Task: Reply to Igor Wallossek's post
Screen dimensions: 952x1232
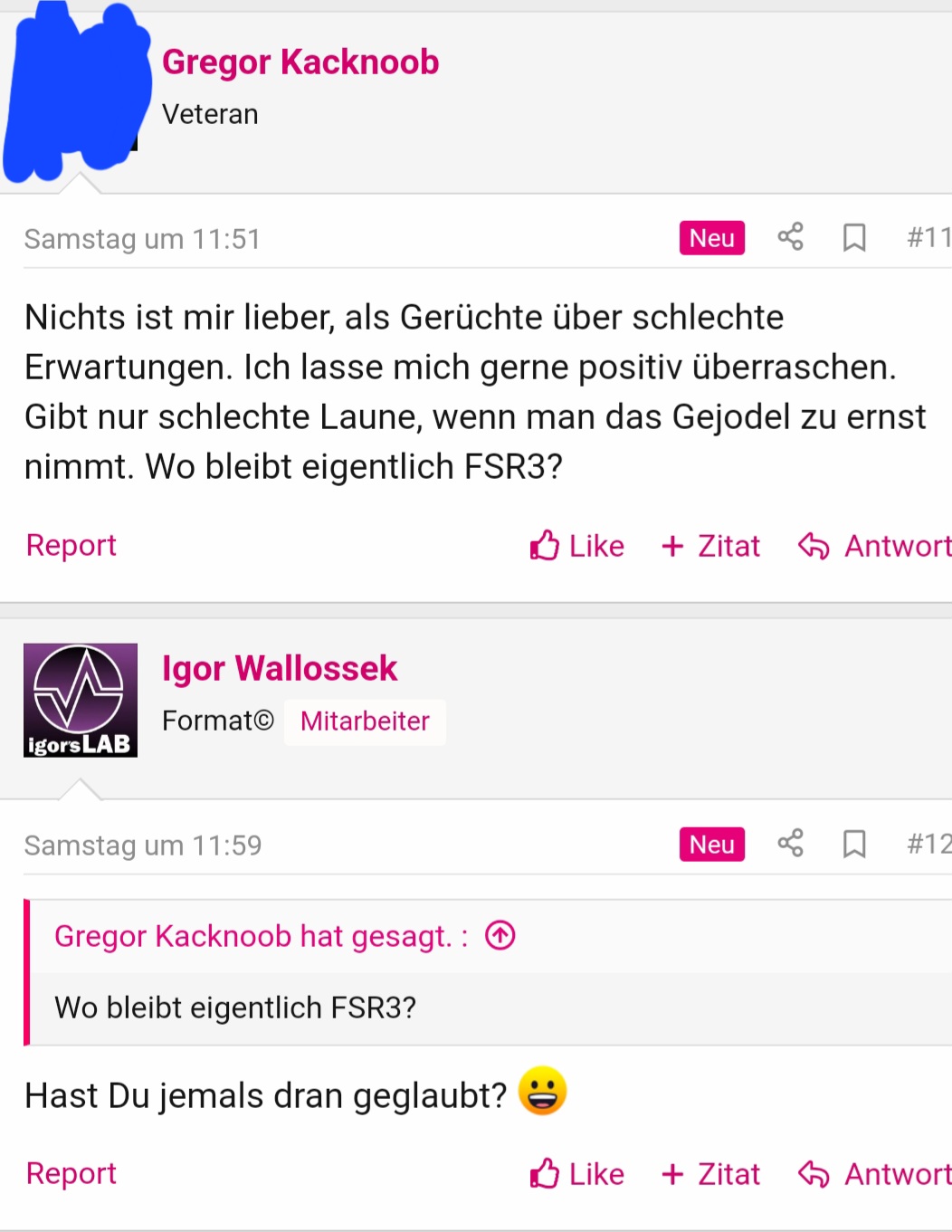Action: click(x=875, y=1174)
